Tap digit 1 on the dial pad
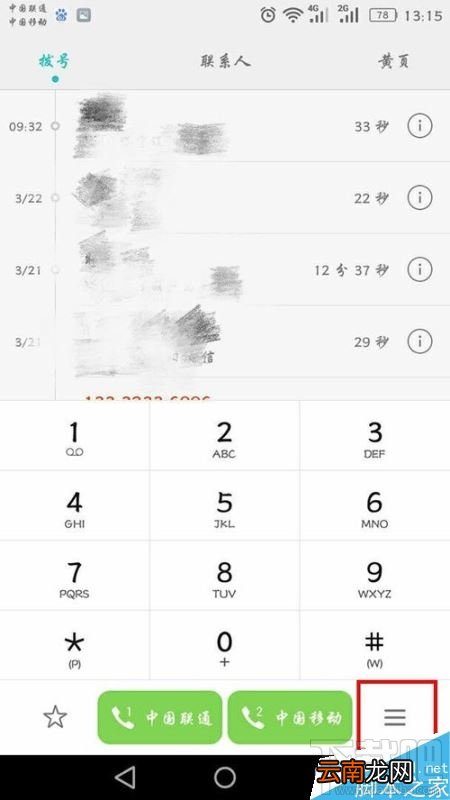This screenshot has width=450, height=800. click(74, 436)
